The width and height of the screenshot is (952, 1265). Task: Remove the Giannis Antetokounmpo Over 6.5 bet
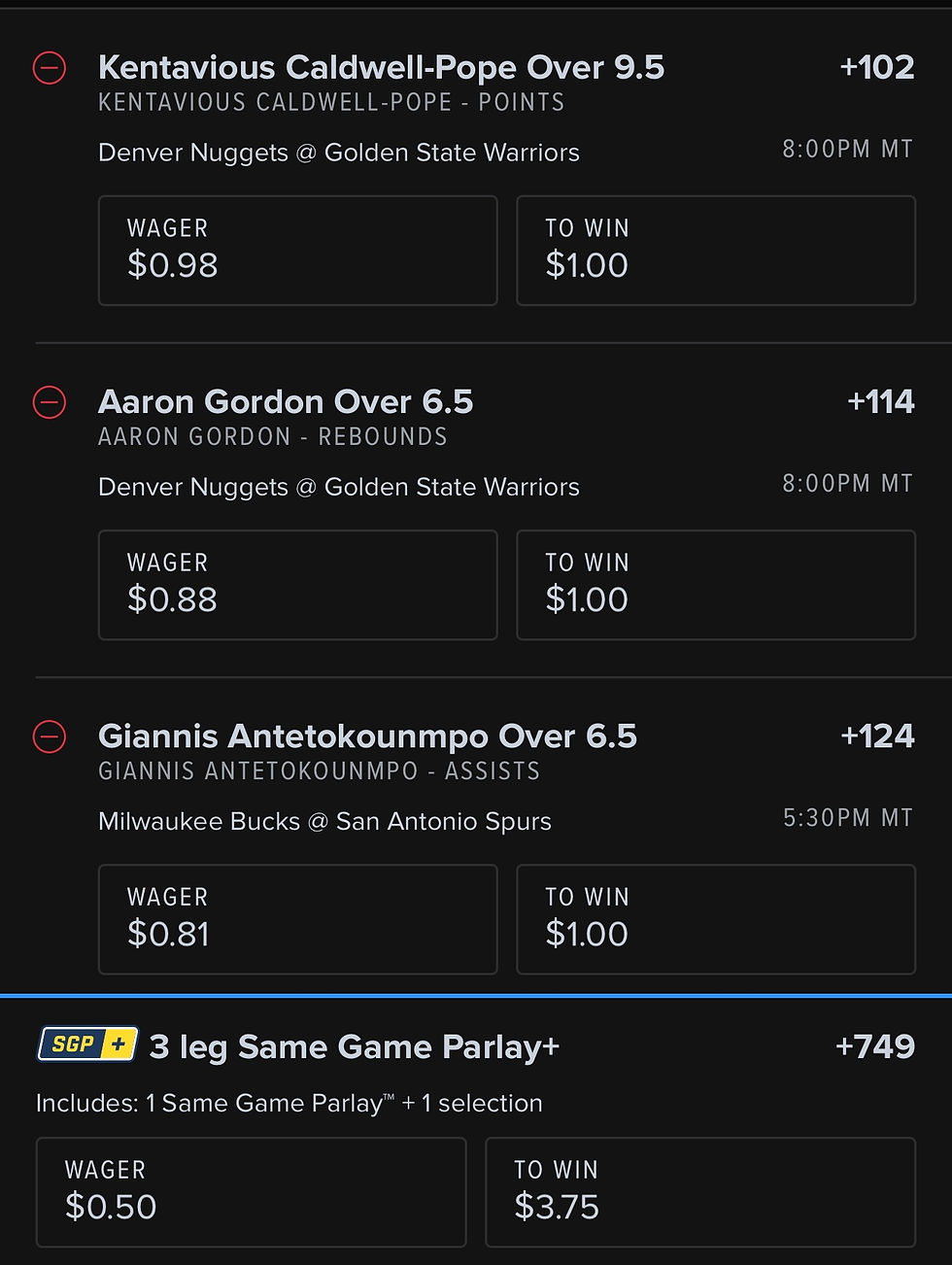tap(50, 736)
